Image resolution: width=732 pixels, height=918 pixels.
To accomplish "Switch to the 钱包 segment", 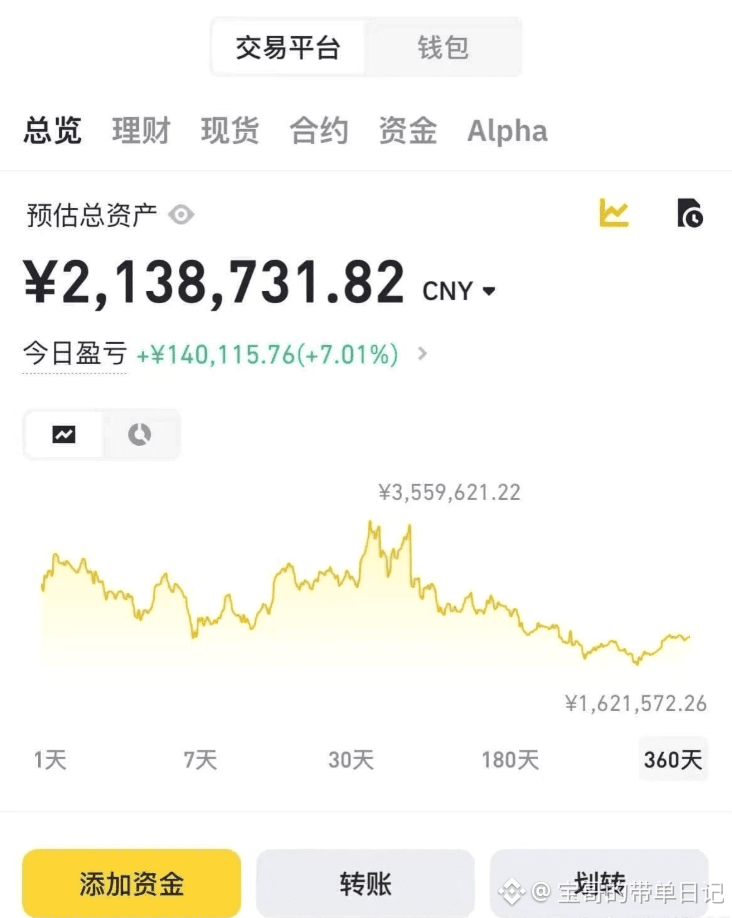I will [443, 47].
